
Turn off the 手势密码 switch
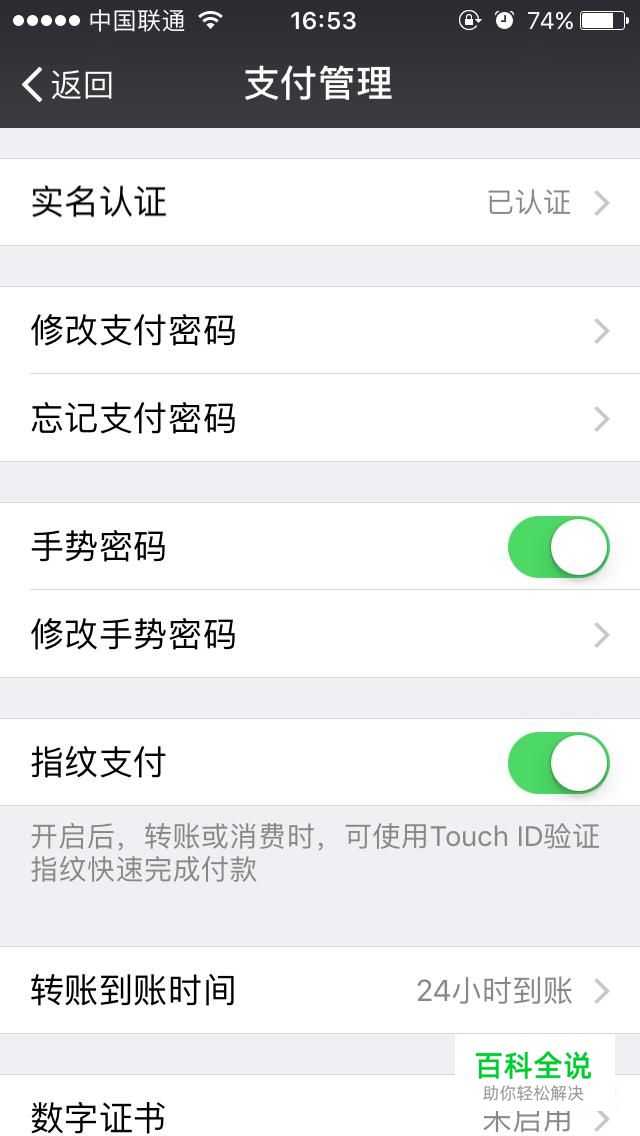pos(558,547)
